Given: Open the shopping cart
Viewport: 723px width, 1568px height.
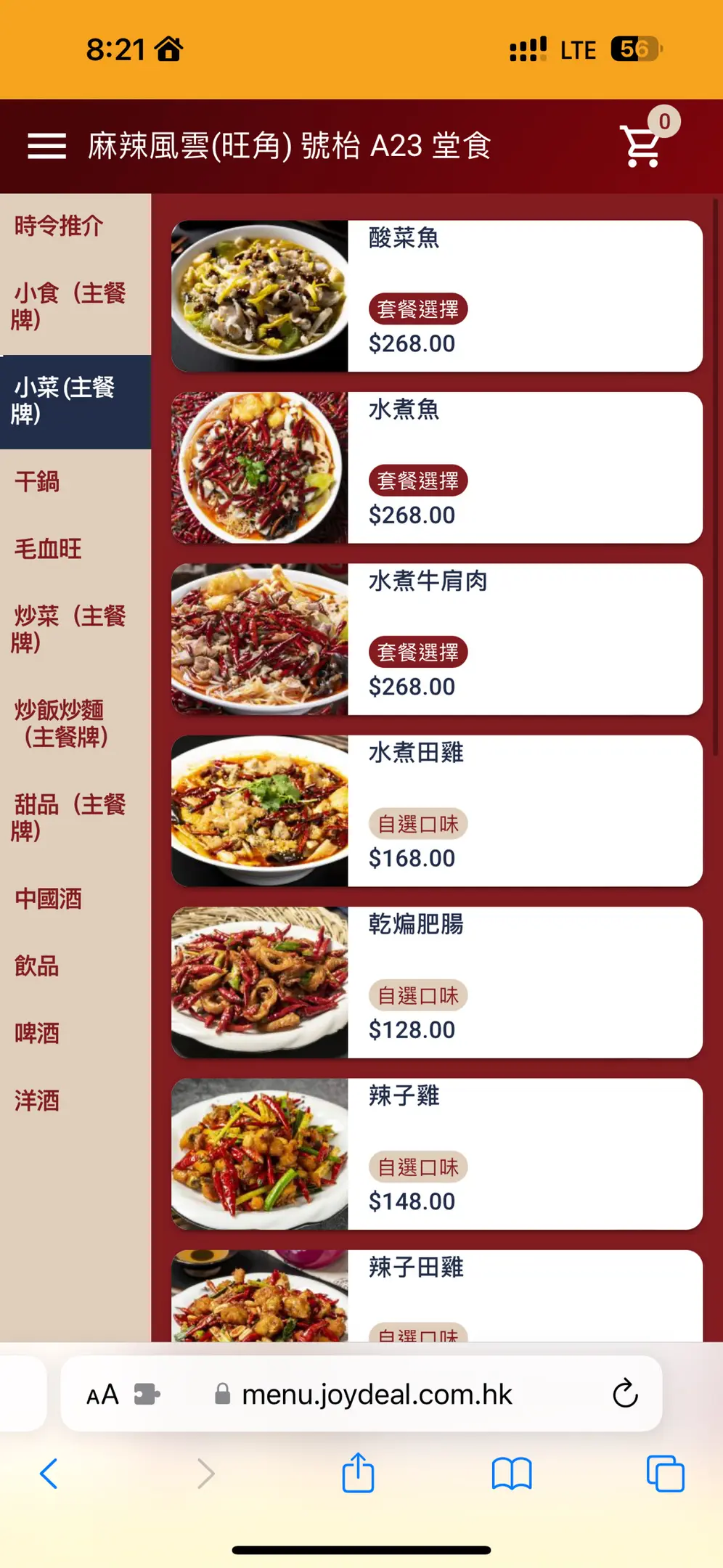Looking at the screenshot, I should tap(642, 146).
